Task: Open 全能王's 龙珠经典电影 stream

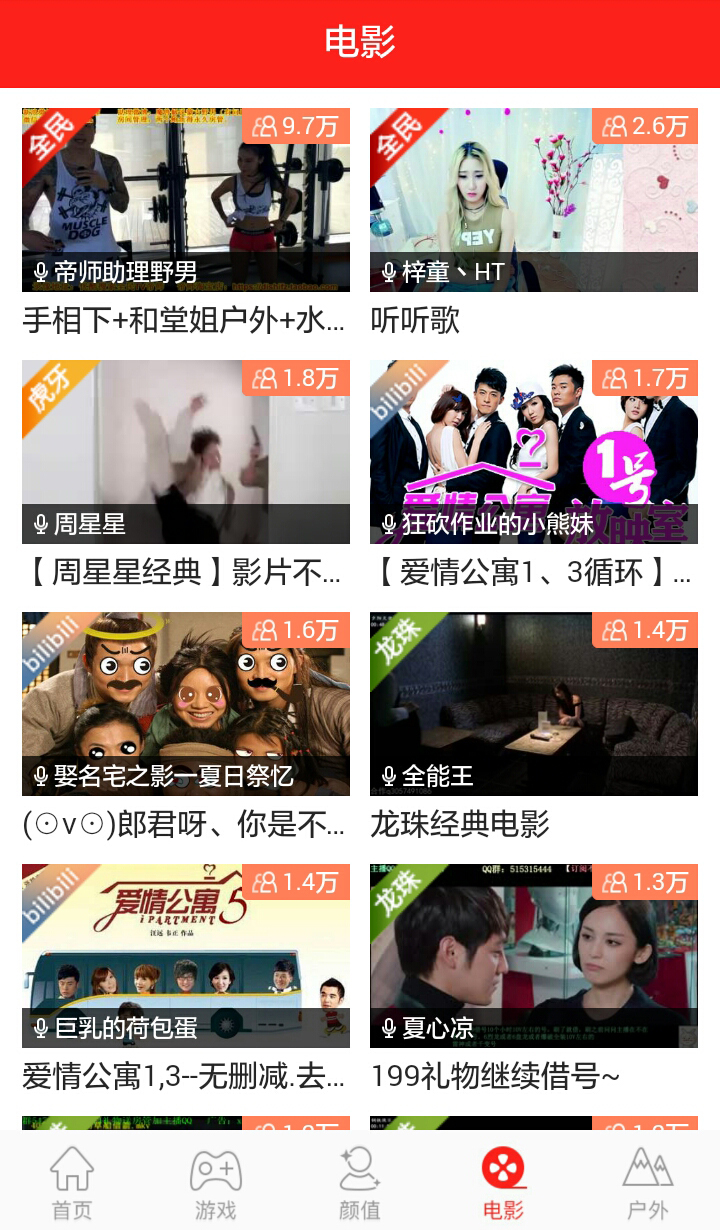Action: click(x=534, y=704)
